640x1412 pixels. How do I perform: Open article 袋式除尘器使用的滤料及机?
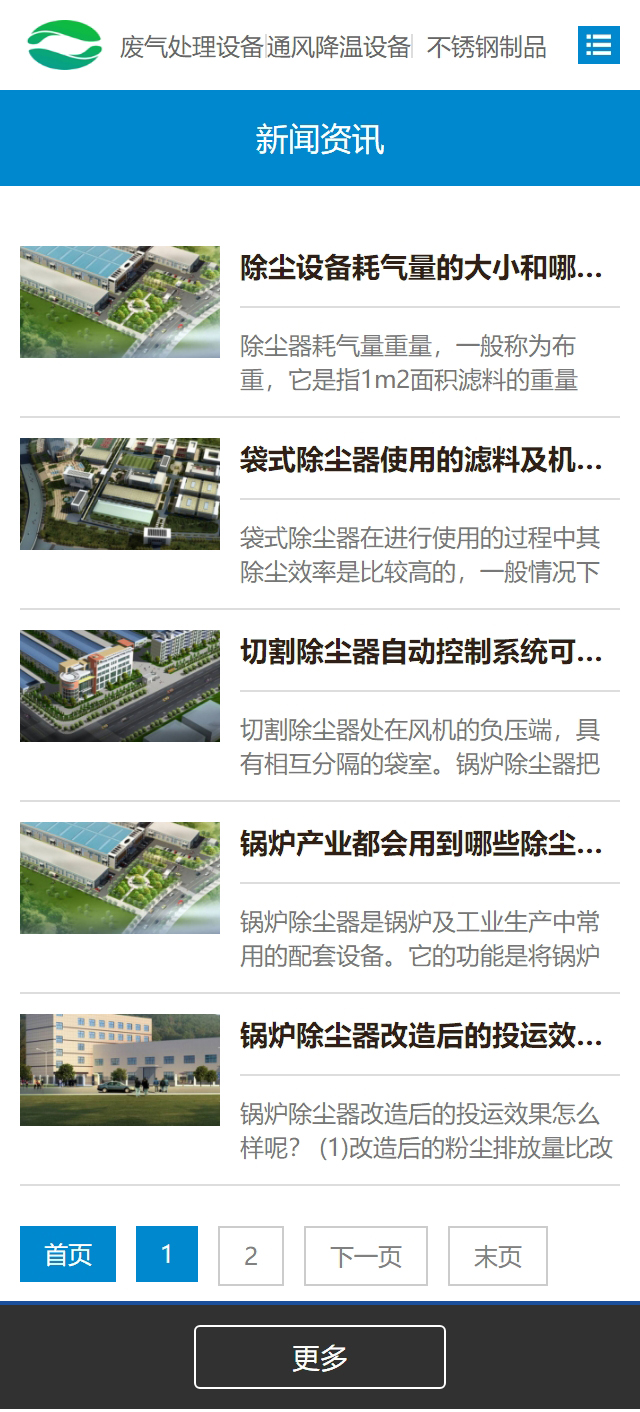(421, 460)
